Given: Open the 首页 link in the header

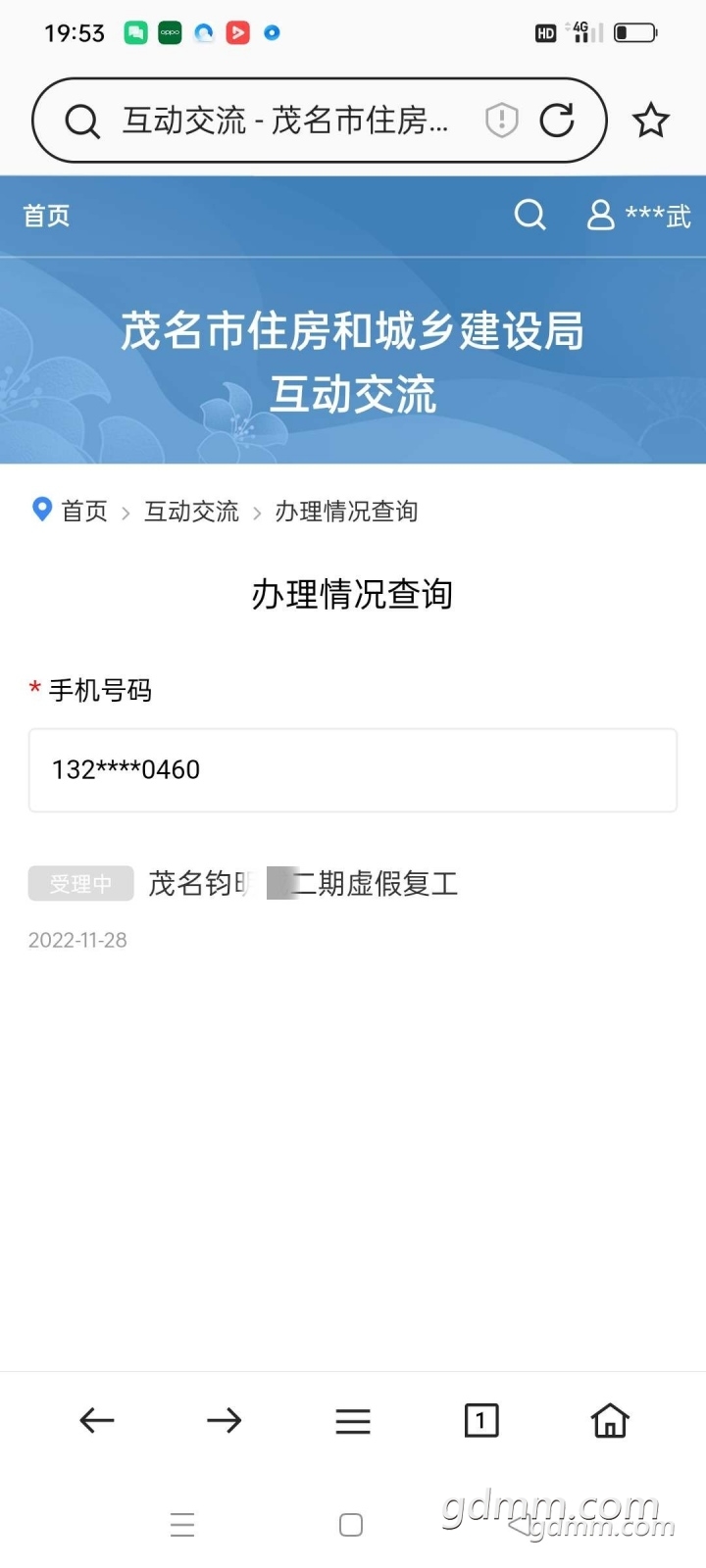Looking at the screenshot, I should click(46, 216).
